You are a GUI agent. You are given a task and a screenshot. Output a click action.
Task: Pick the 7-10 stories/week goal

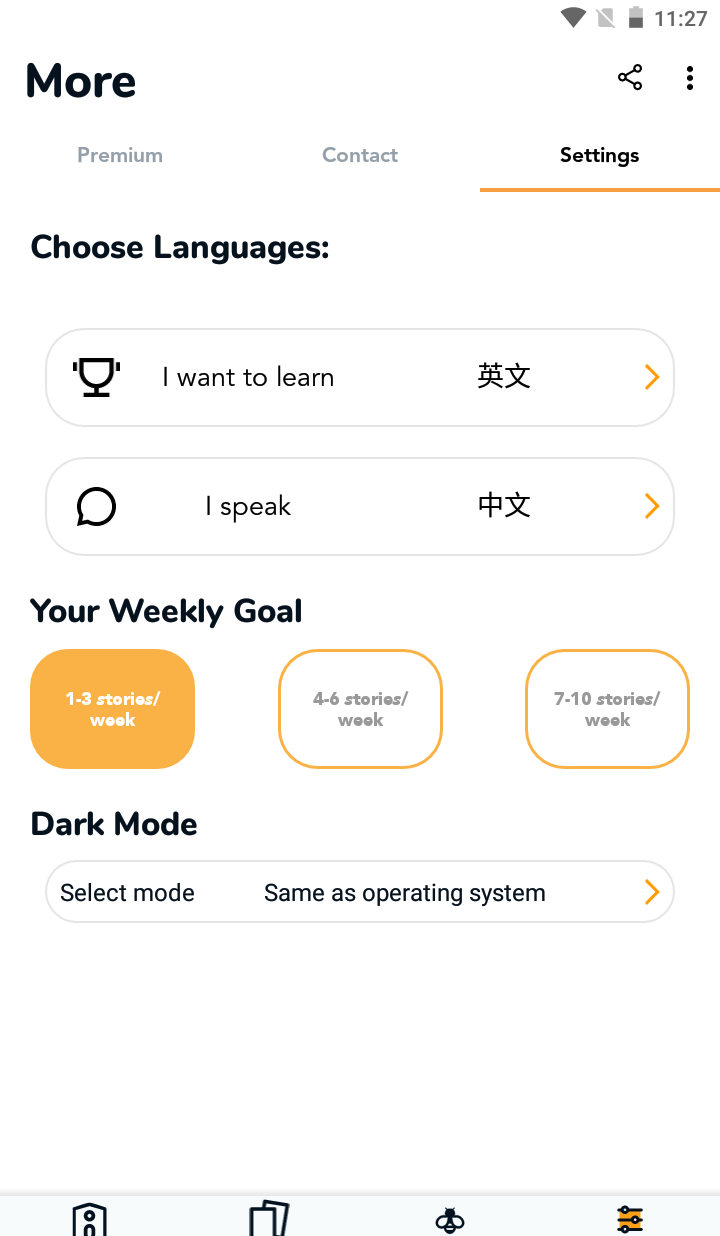click(607, 709)
